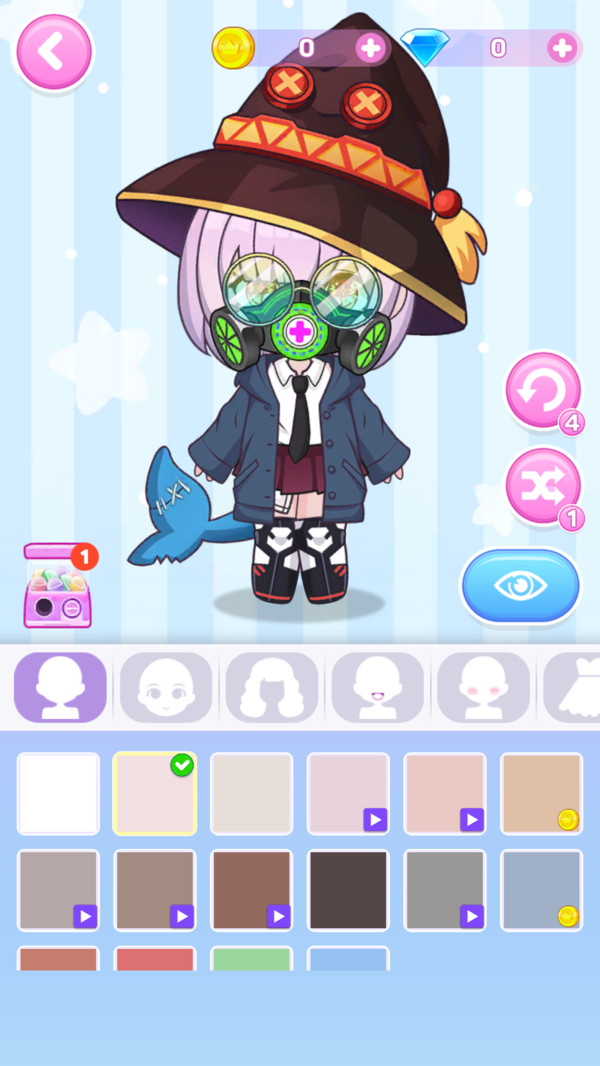Screen dimensions: 600x1066
Task: Pick the light beige third swatch
Action: coord(251,793)
